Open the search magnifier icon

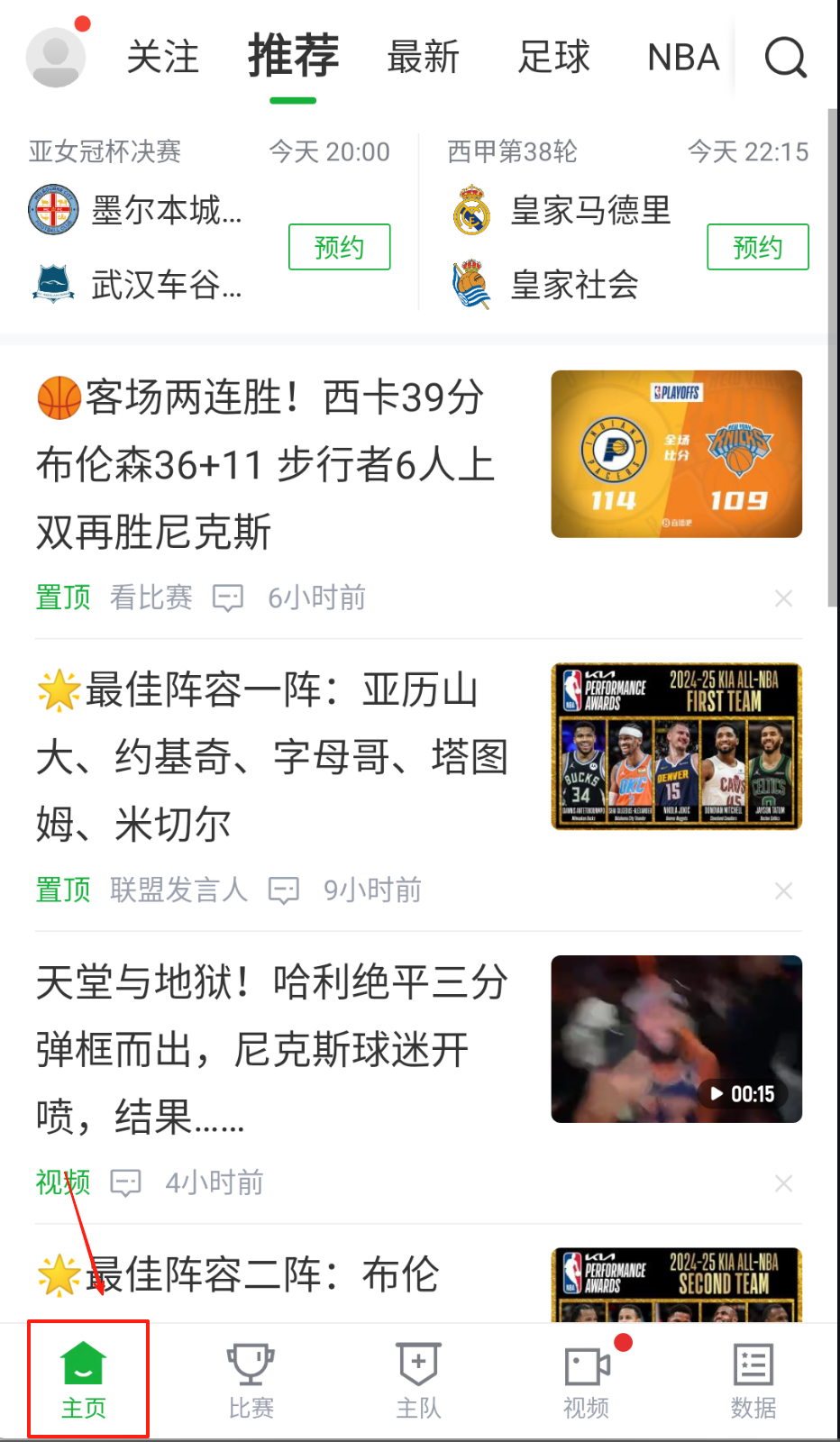tap(785, 58)
